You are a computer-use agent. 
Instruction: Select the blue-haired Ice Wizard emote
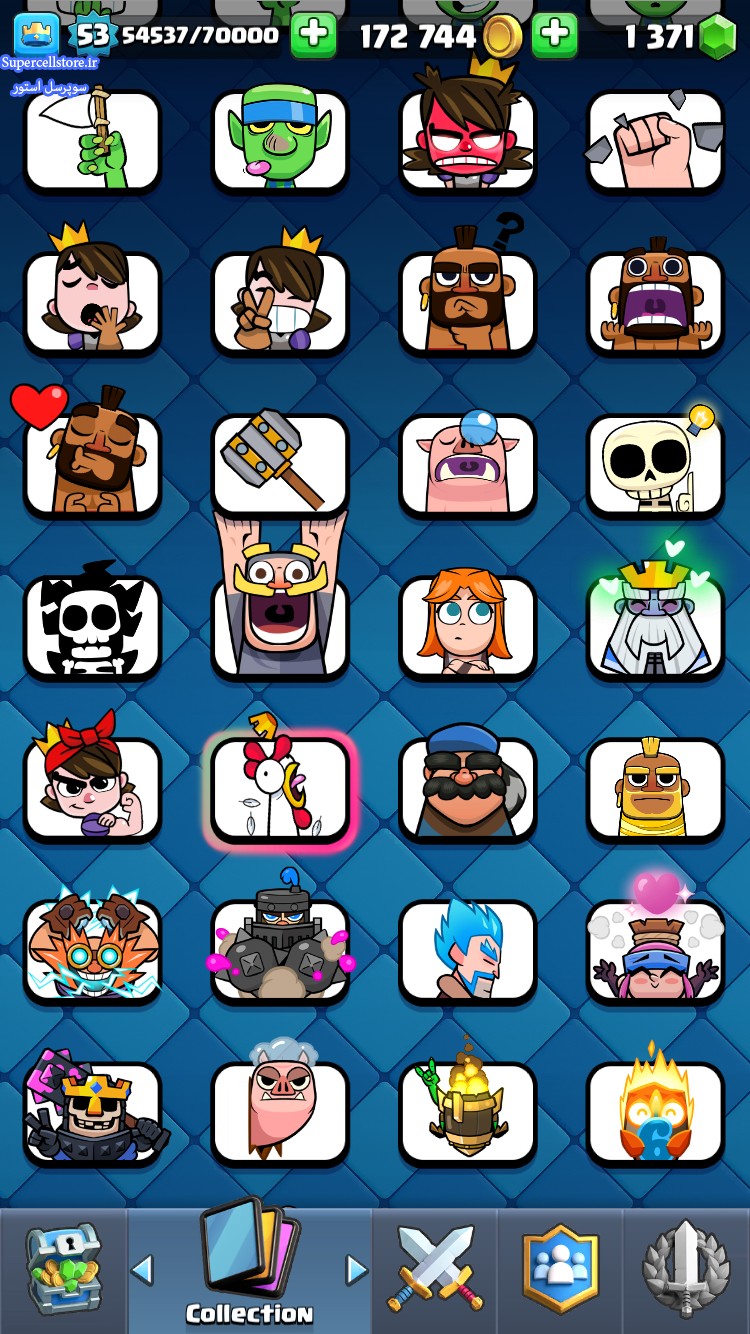468,950
